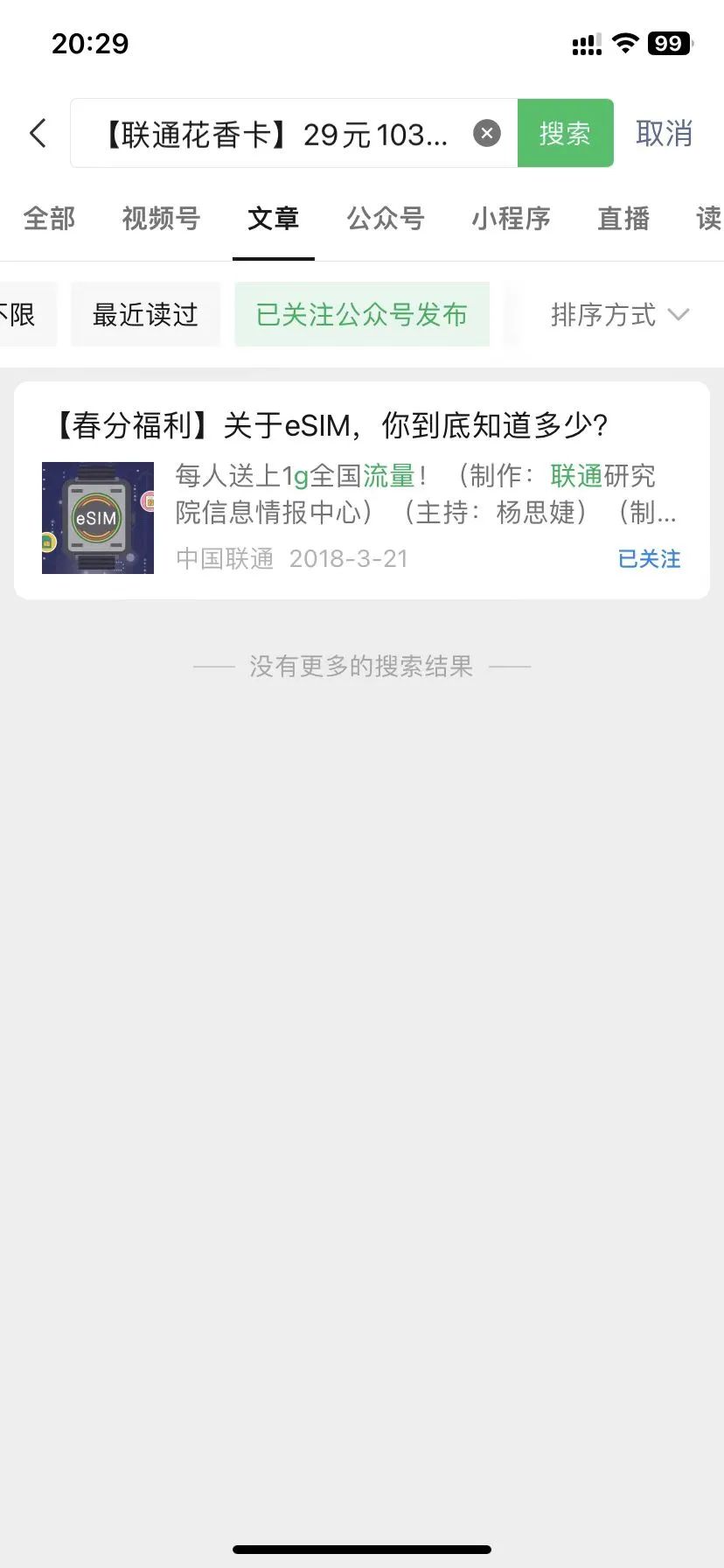Image resolution: width=724 pixels, height=1568 pixels.
Task: Select the 文章 tab
Action: click(x=273, y=218)
